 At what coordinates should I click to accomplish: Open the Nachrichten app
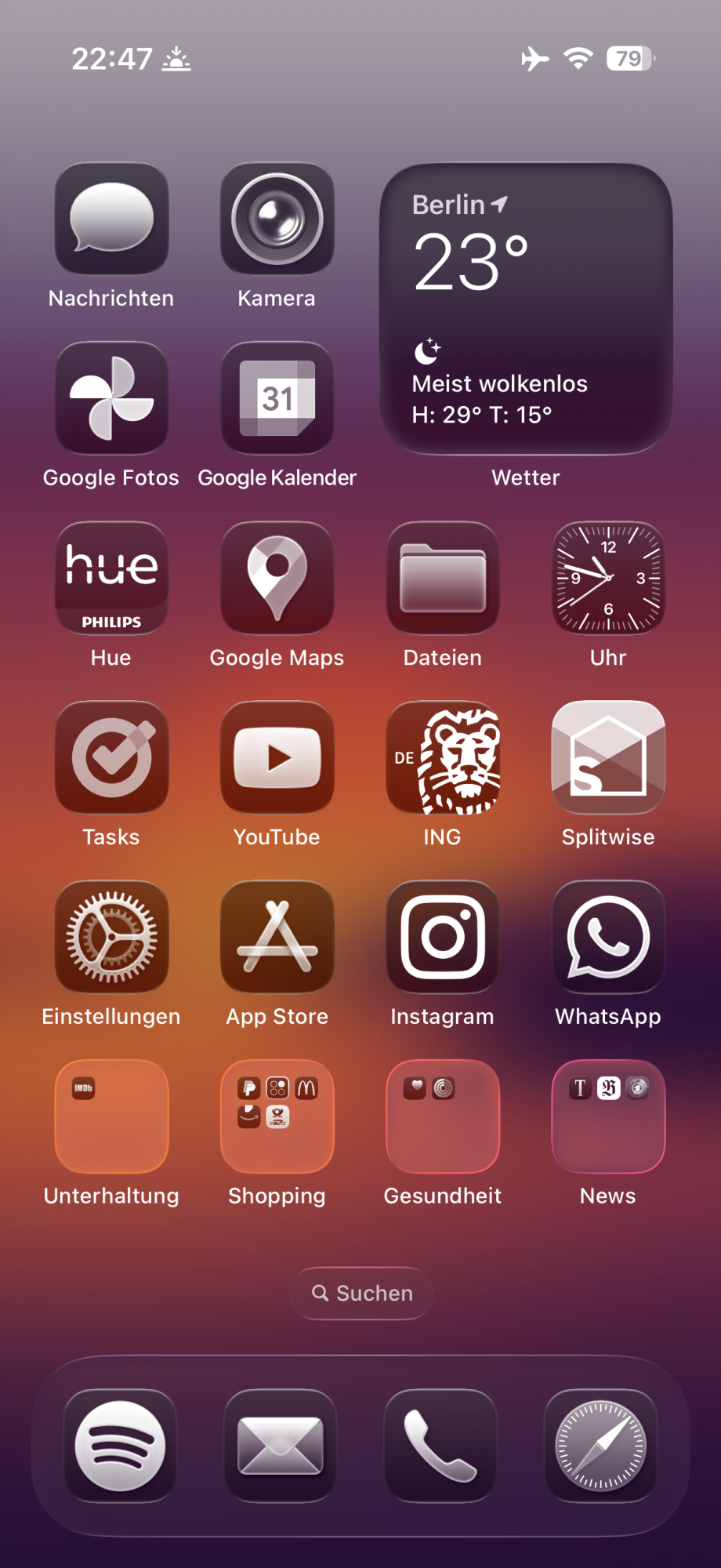click(111, 219)
